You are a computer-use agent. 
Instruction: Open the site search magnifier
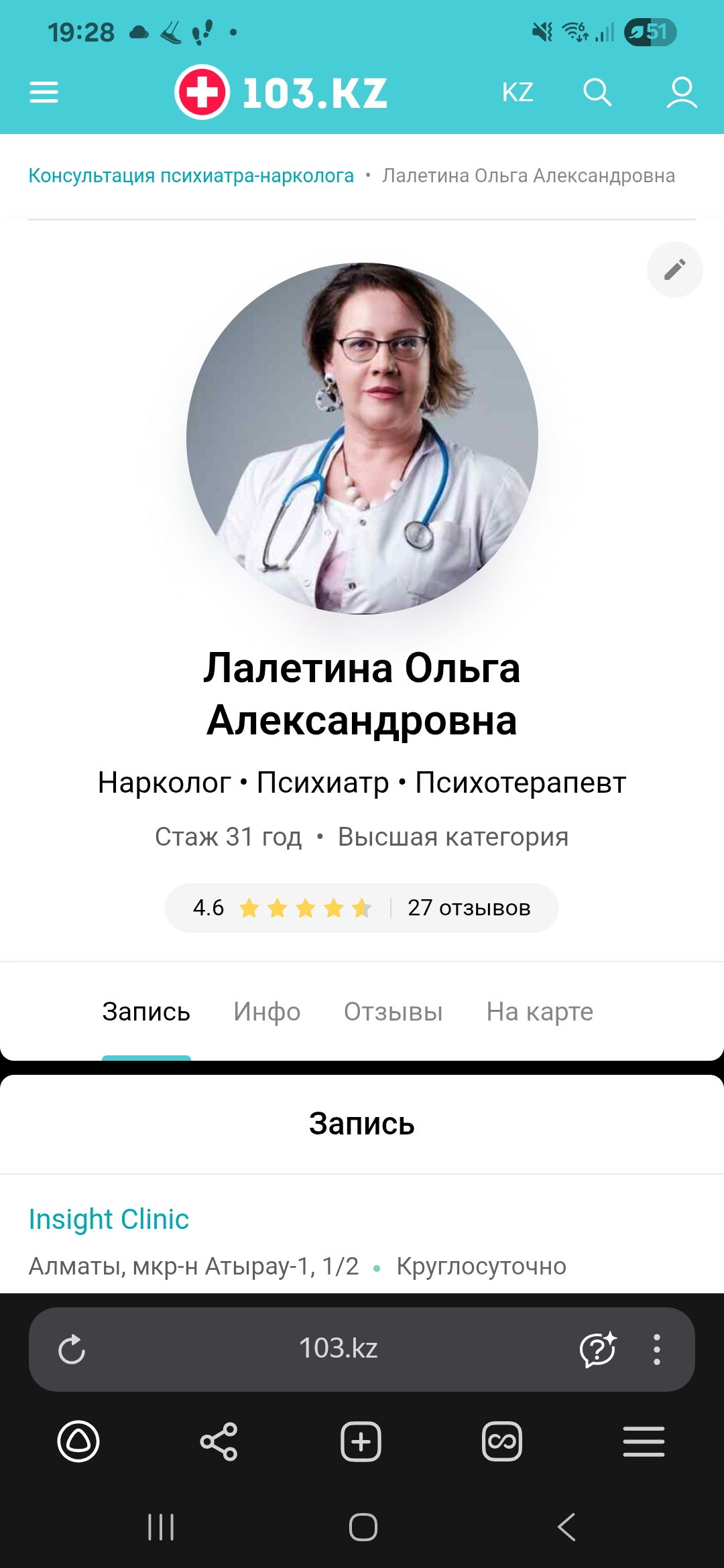click(597, 92)
